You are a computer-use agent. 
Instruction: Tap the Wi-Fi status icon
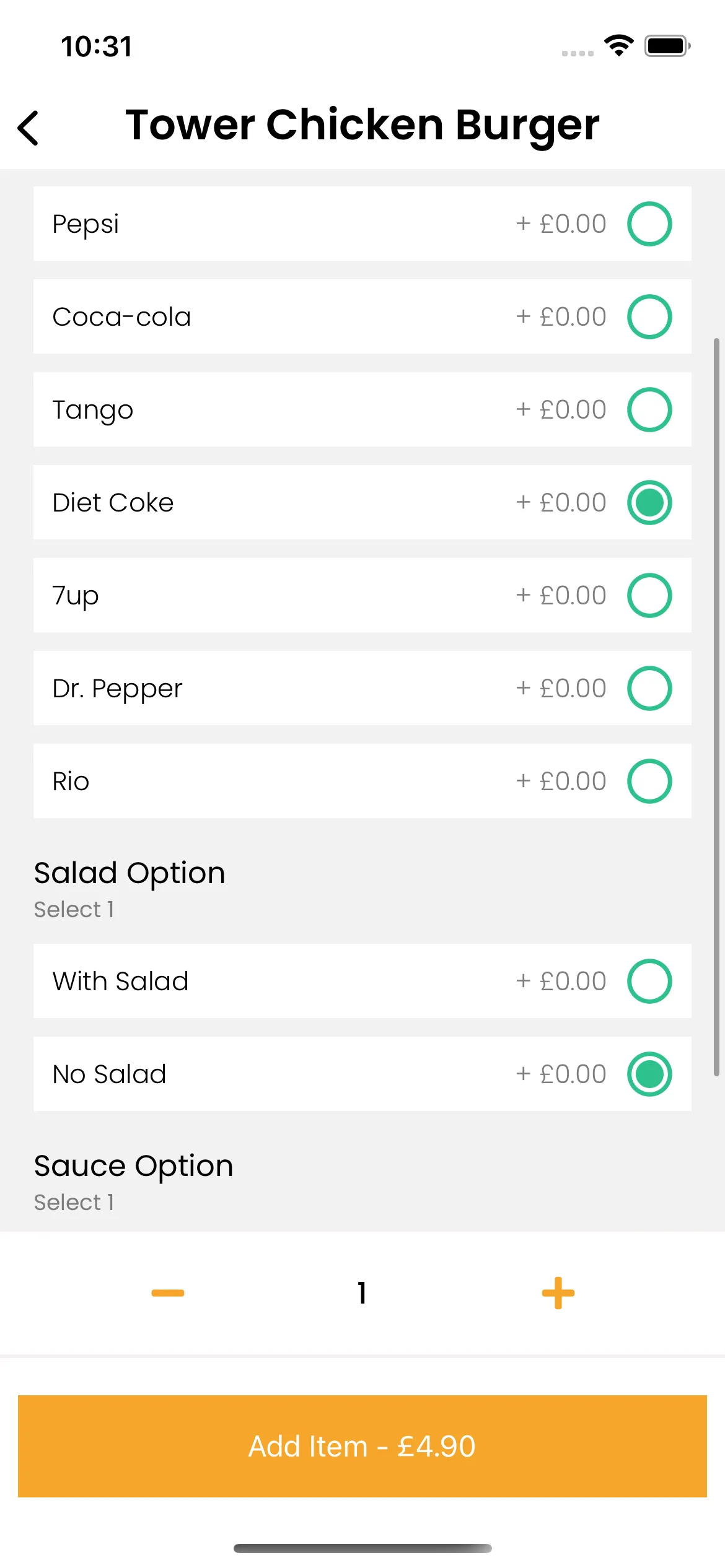coord(618,45)
